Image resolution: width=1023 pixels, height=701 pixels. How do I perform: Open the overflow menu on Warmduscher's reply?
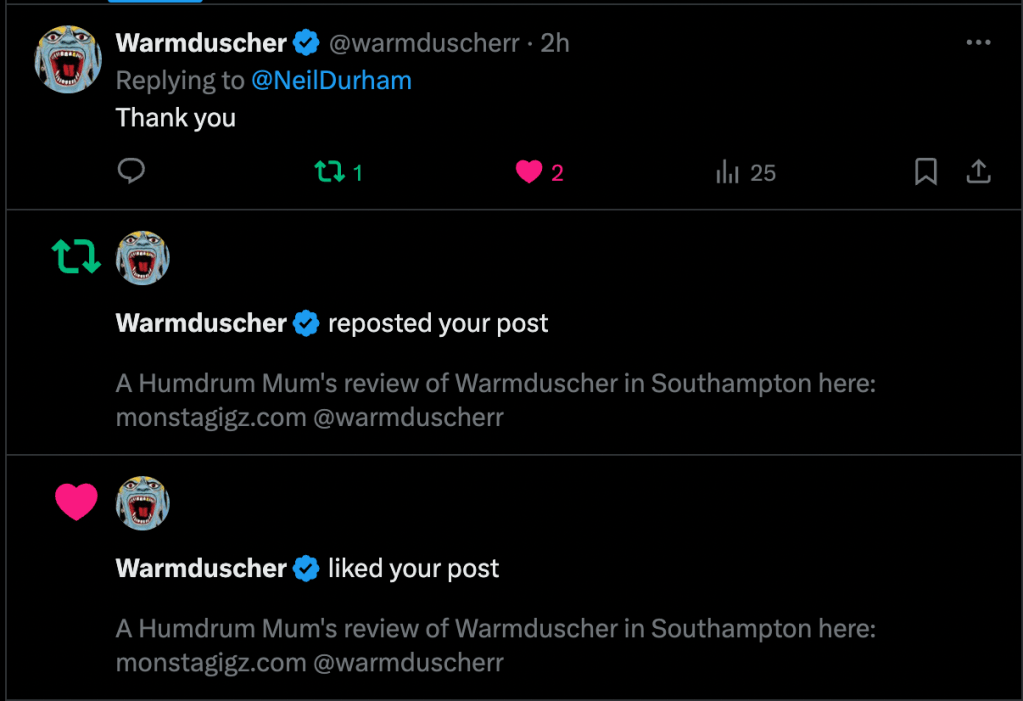pyautogui.click(x=978, y=43)
